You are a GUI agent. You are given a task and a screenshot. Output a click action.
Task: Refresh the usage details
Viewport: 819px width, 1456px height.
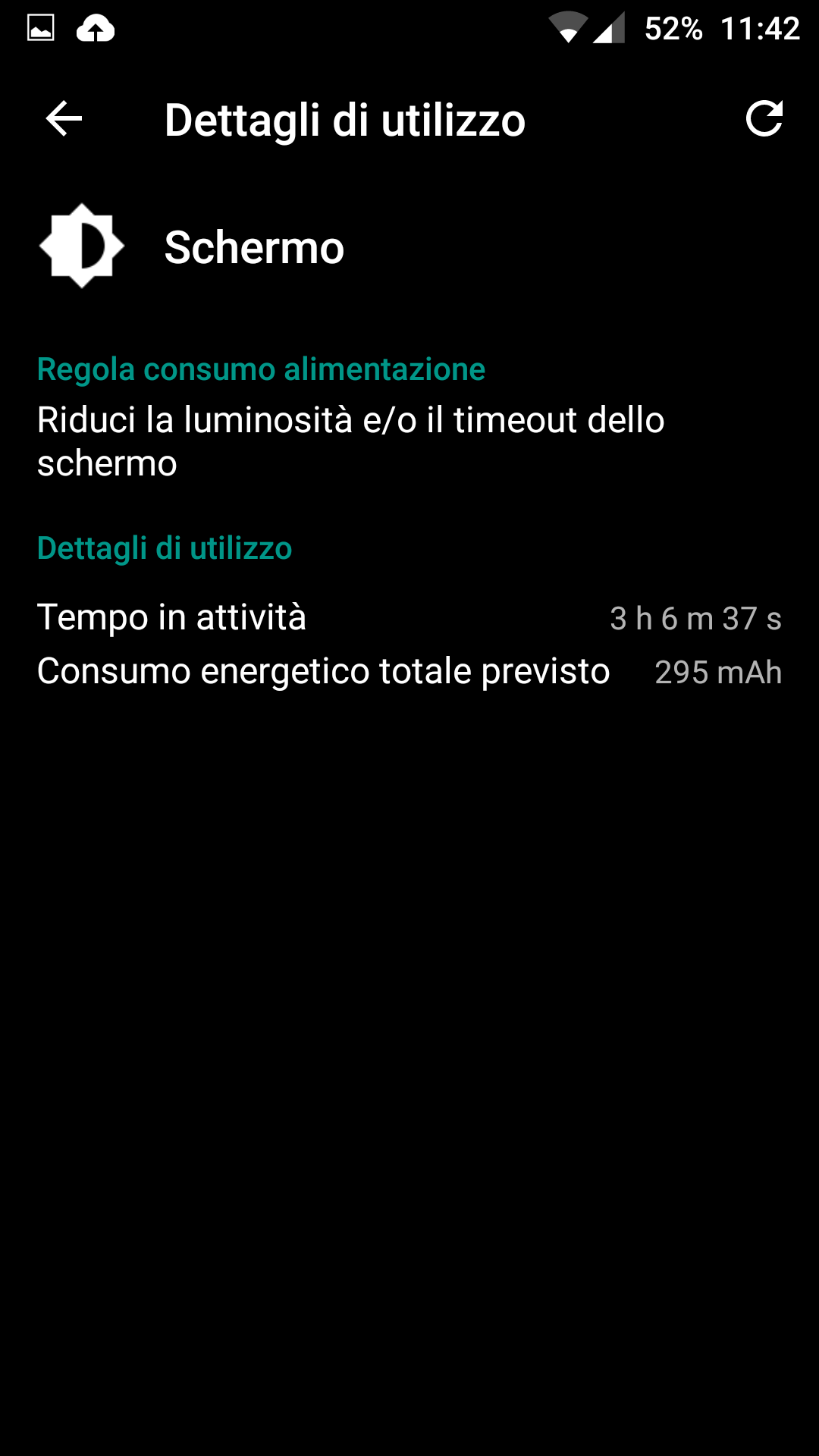click(x=764, y=119)
